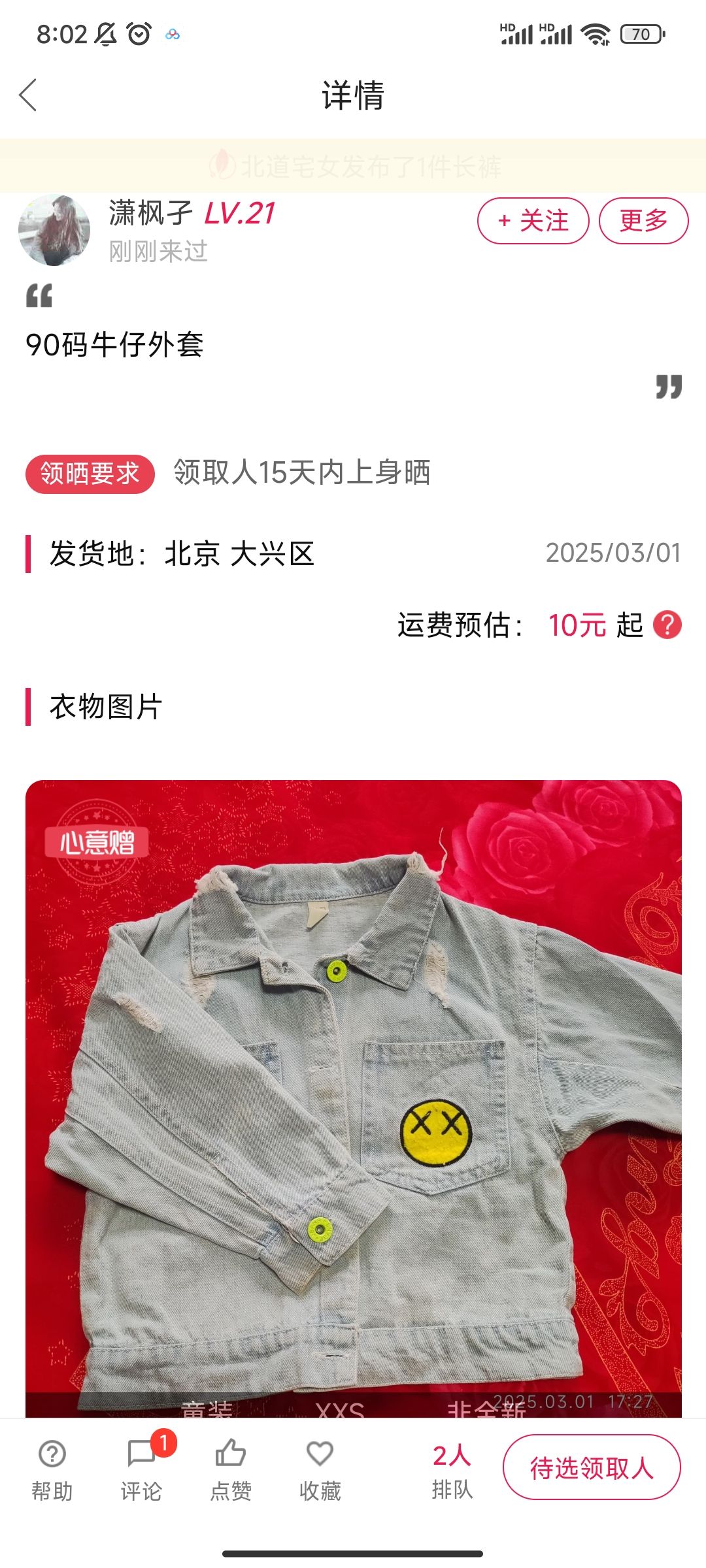This screenshot has width=706, height=1568.
Task: Follow user 潇枫子 with the 关注 button
Action: coord(533,221)
